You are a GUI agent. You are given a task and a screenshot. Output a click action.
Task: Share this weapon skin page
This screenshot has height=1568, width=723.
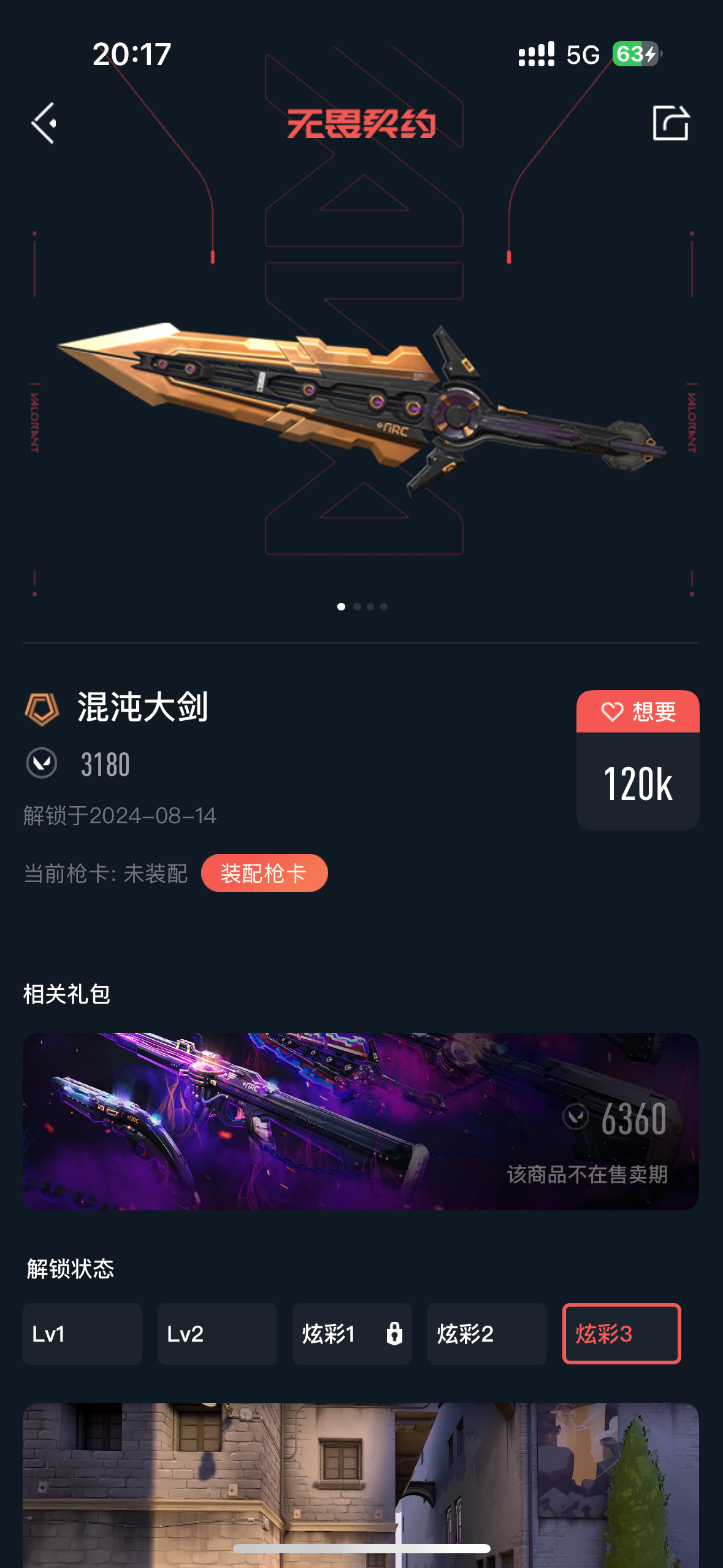670,123
